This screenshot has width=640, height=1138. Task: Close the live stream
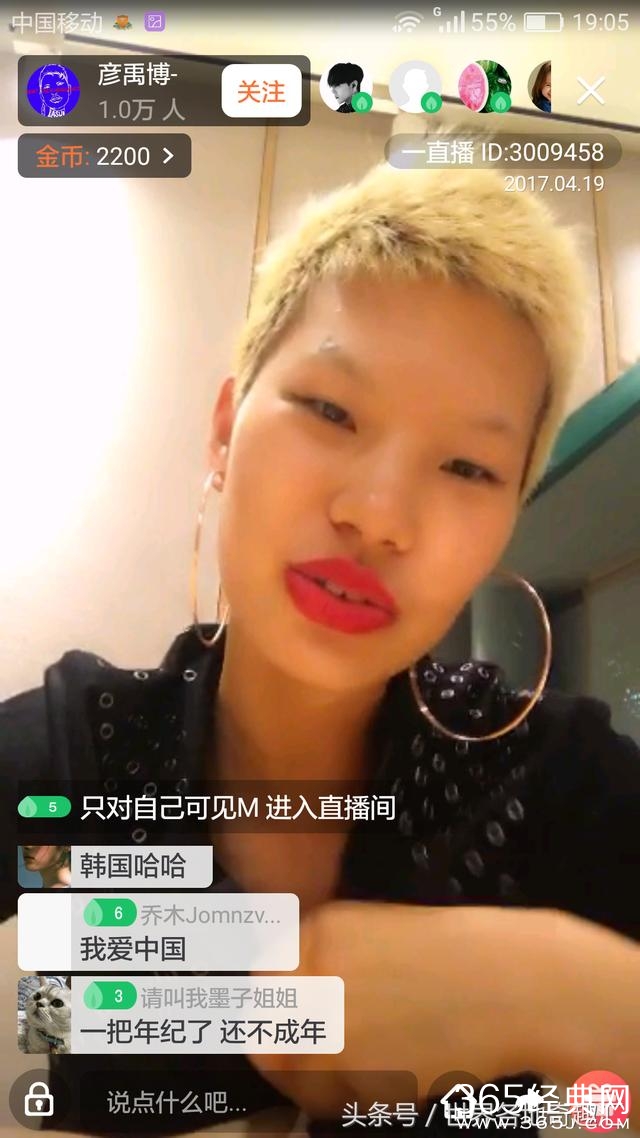pyautogui.click(x=591, y=91)
